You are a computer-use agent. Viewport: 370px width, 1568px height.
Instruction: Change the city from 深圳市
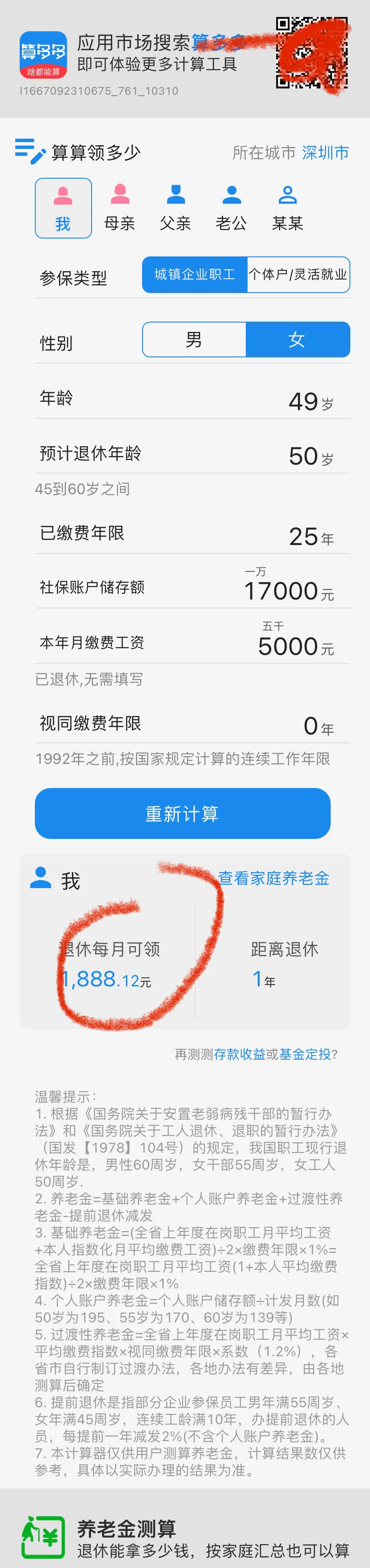click(x=325, y=153)
